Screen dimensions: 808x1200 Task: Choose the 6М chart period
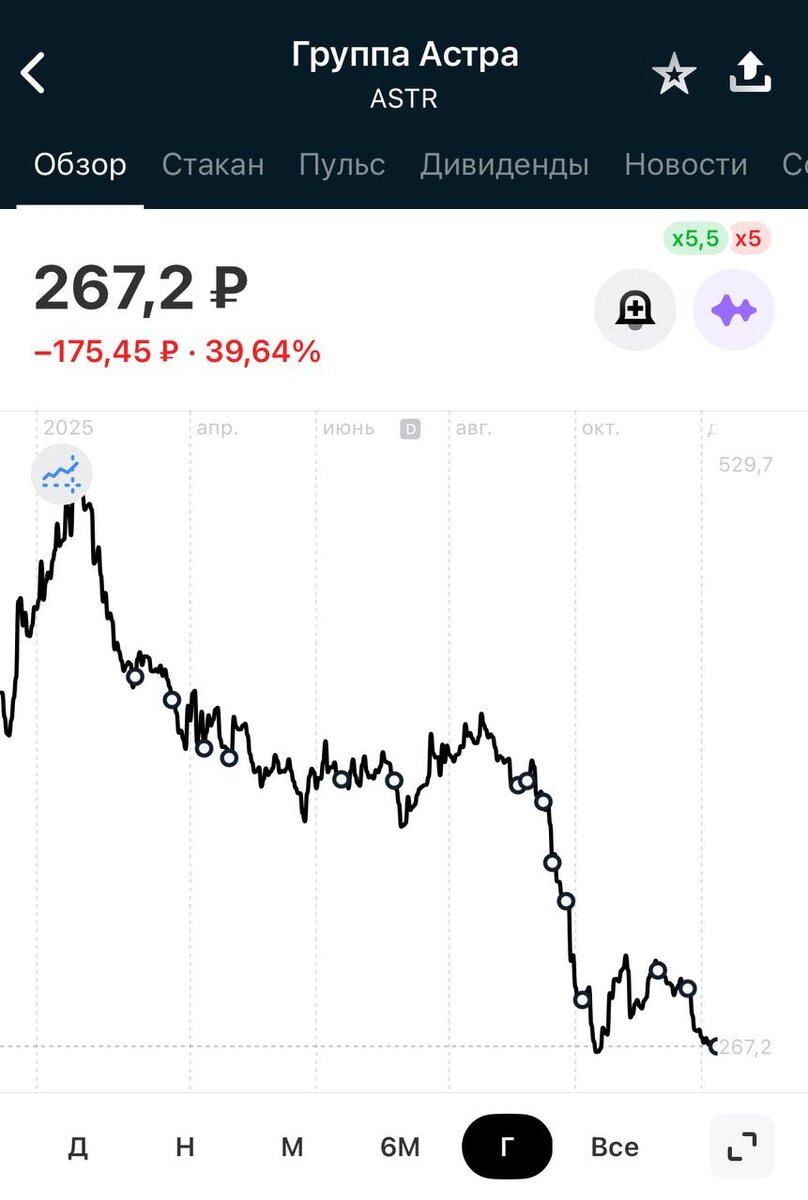tap(400, 1146)
